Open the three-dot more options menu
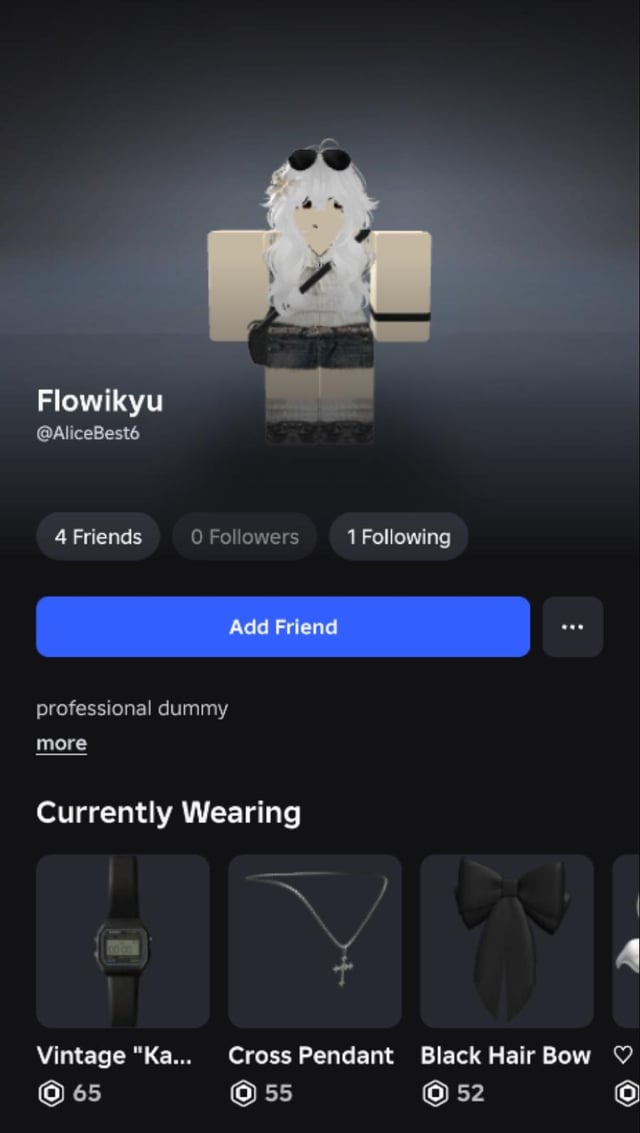Image resolution: width=640 pixels, height=1133 pixels. point(572,627)
